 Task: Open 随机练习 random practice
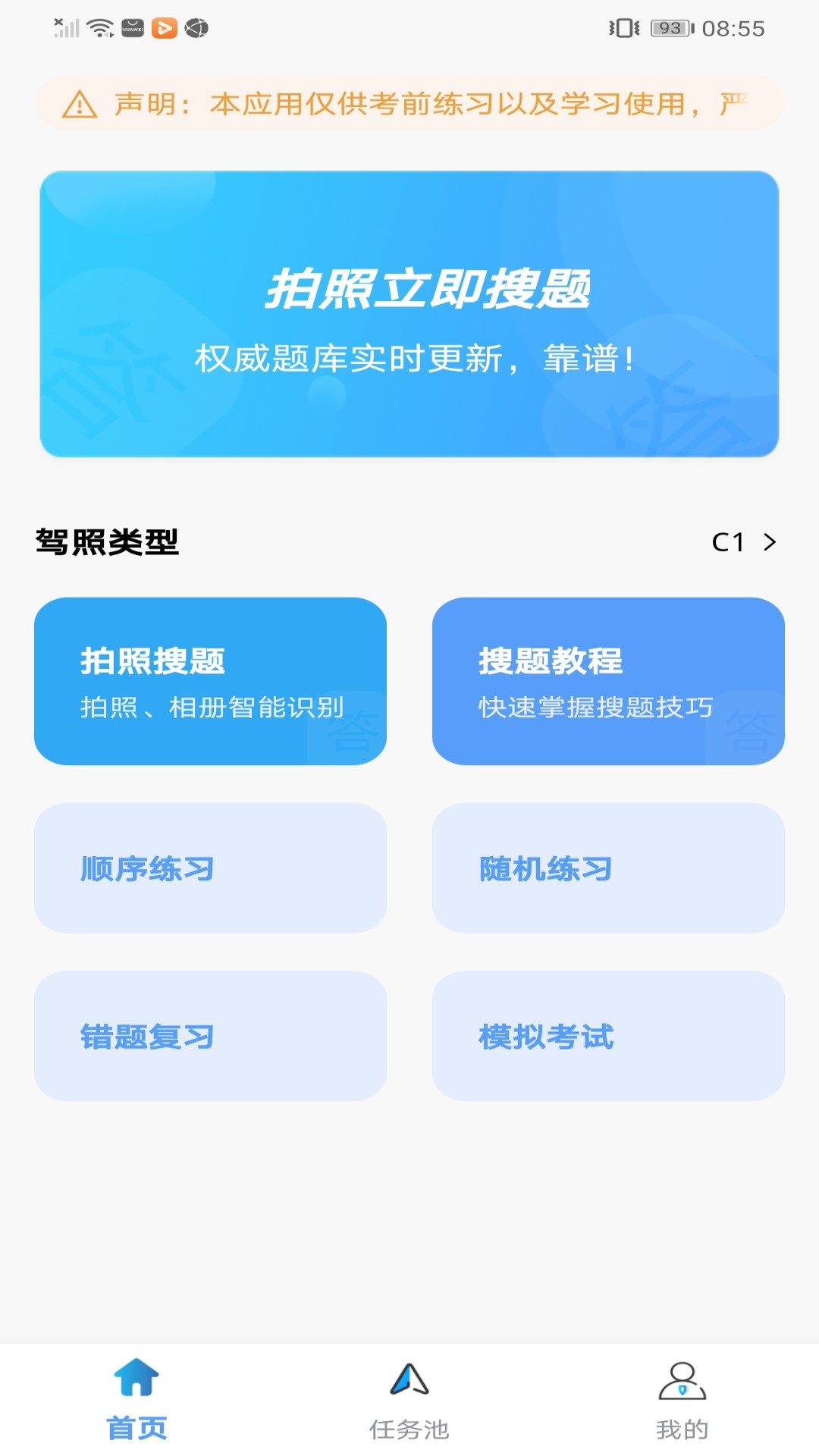coord(608,868)
